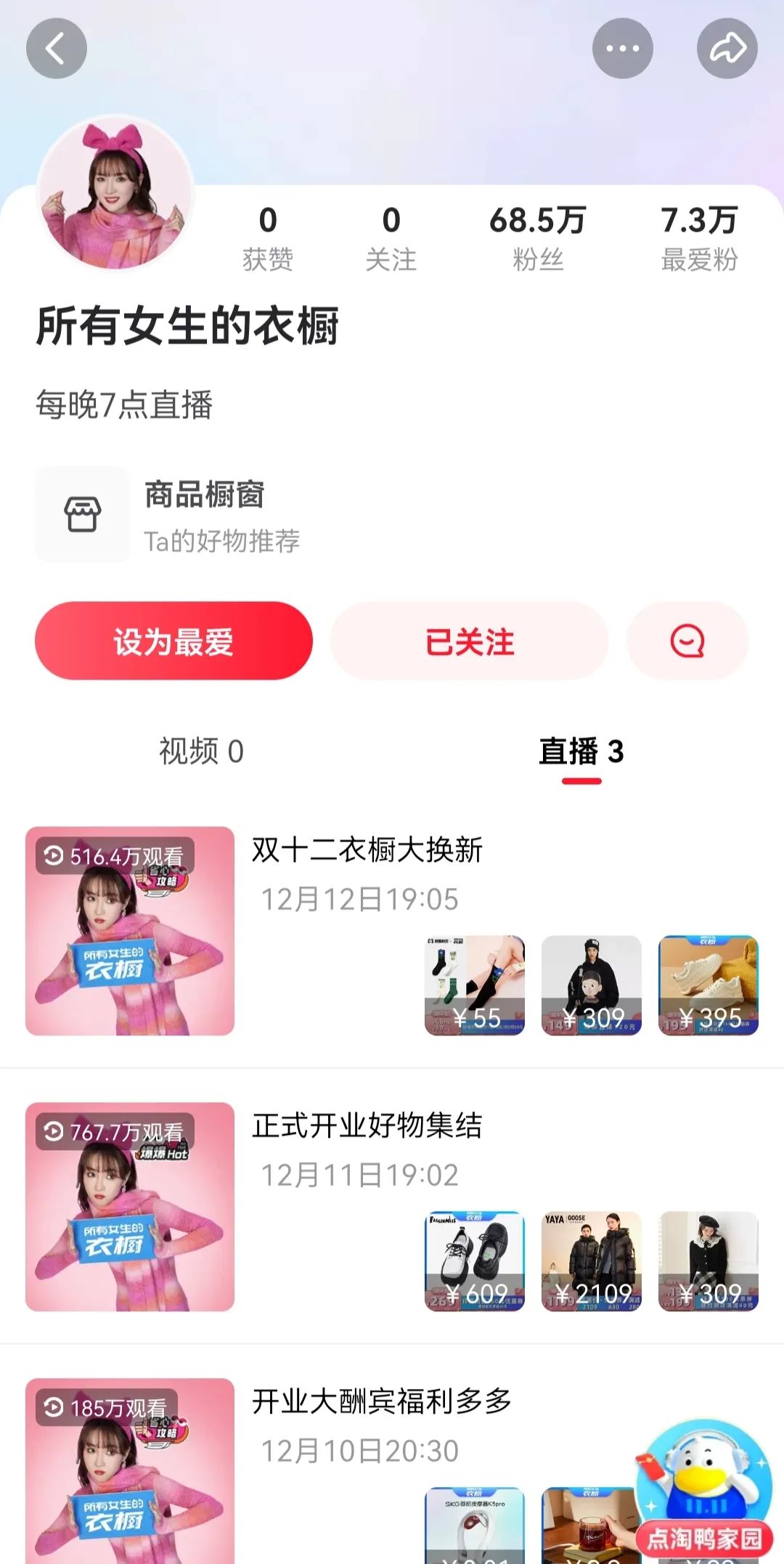Open chat via the message bubble icon
Image resolution: width=784 pixels, height=1564 pixels.
coord(687,640)
